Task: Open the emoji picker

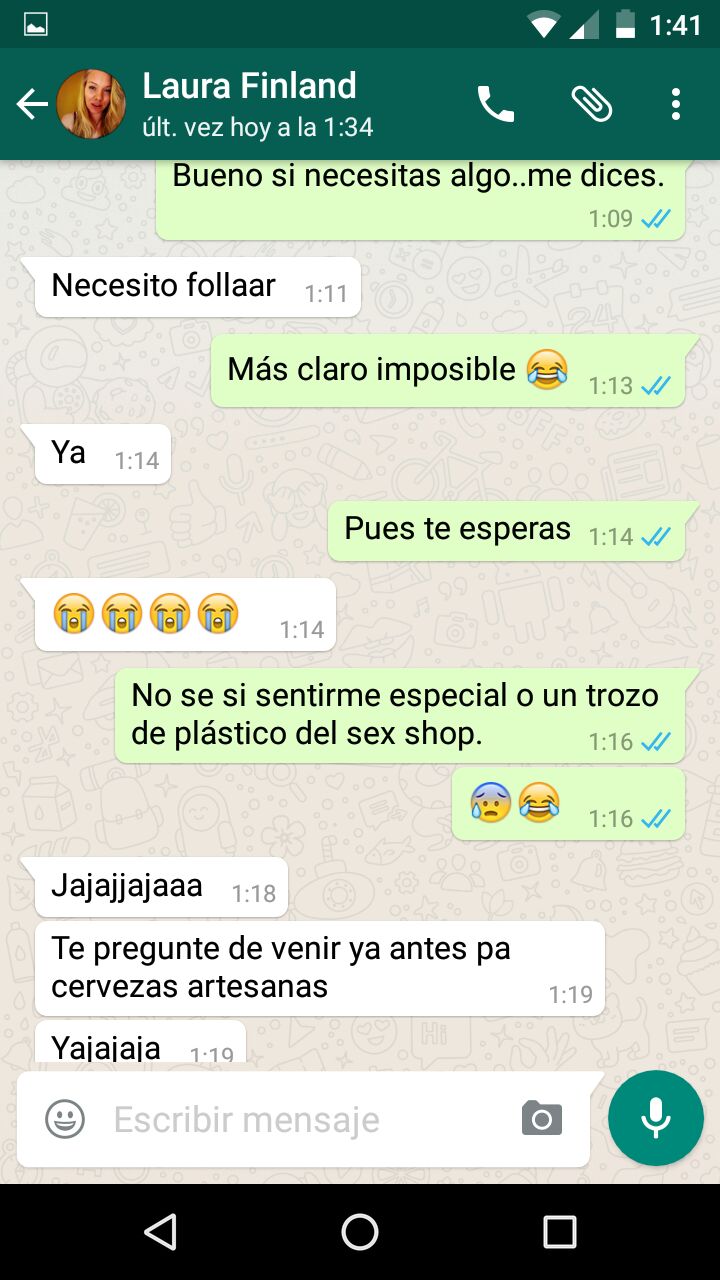Action: 65,1119
